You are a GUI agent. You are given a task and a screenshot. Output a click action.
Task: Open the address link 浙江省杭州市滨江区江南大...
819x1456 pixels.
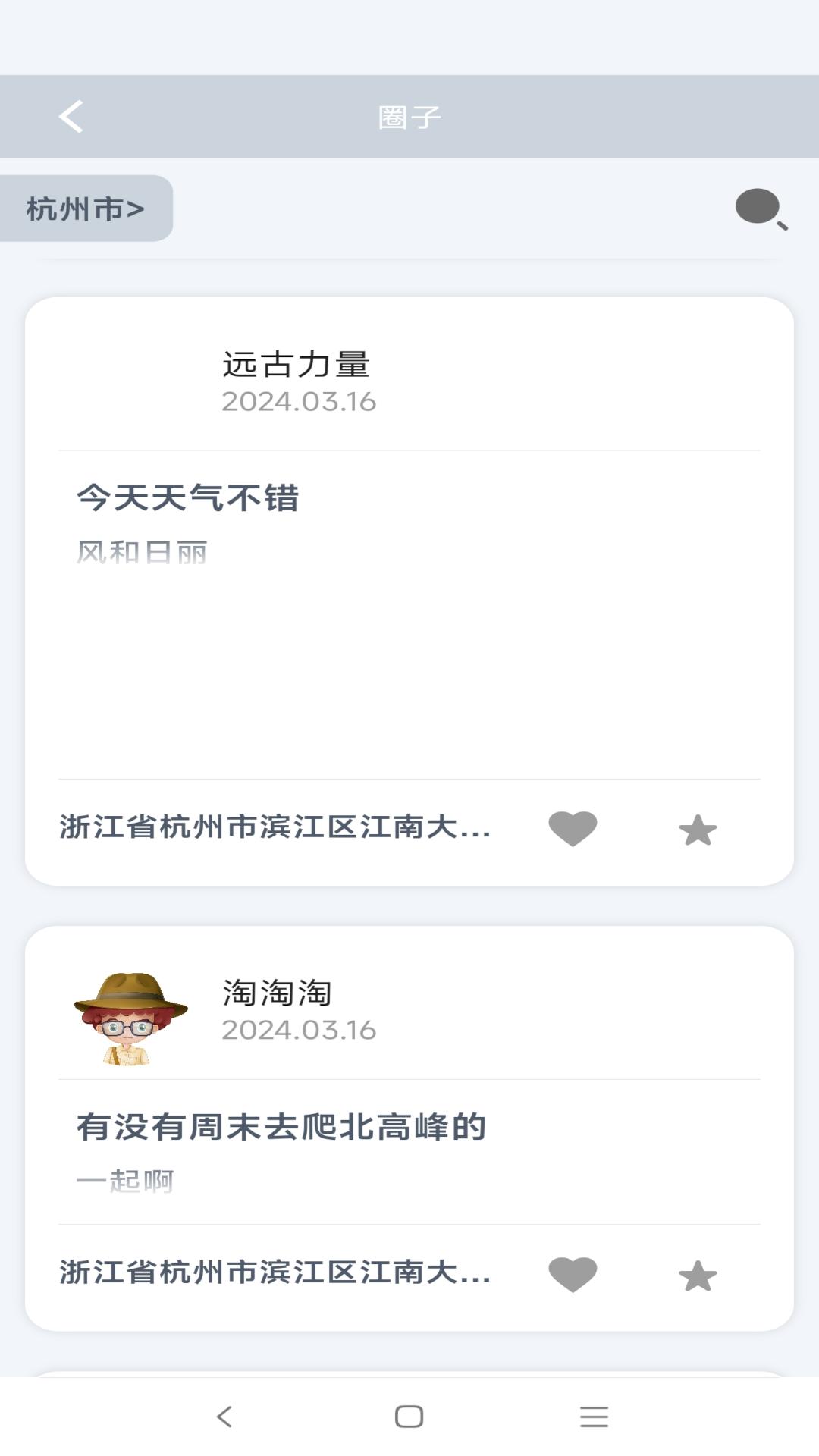[276, 829]
